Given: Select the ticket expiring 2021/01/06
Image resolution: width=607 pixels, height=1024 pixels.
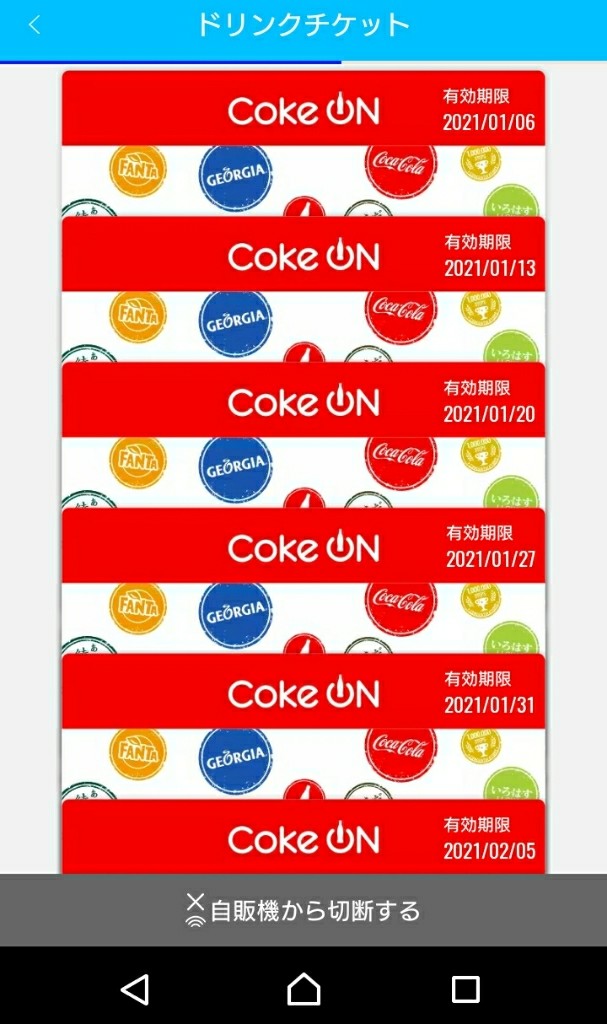Looking at the screenshot, I should point(303,144).
